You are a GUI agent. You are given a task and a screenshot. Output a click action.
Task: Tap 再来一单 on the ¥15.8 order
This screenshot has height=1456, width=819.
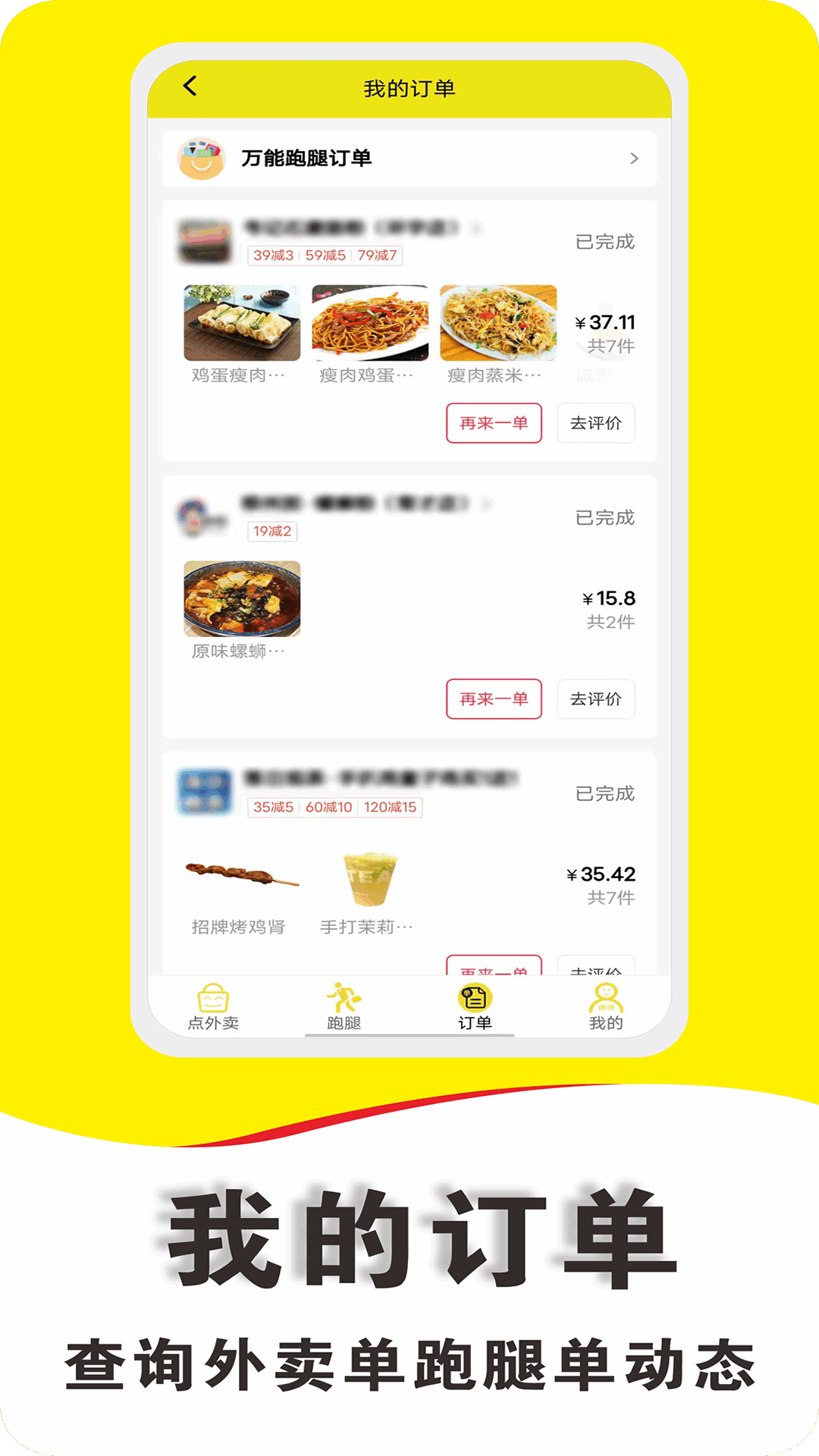pyautogui.click(x=494, y=700)
